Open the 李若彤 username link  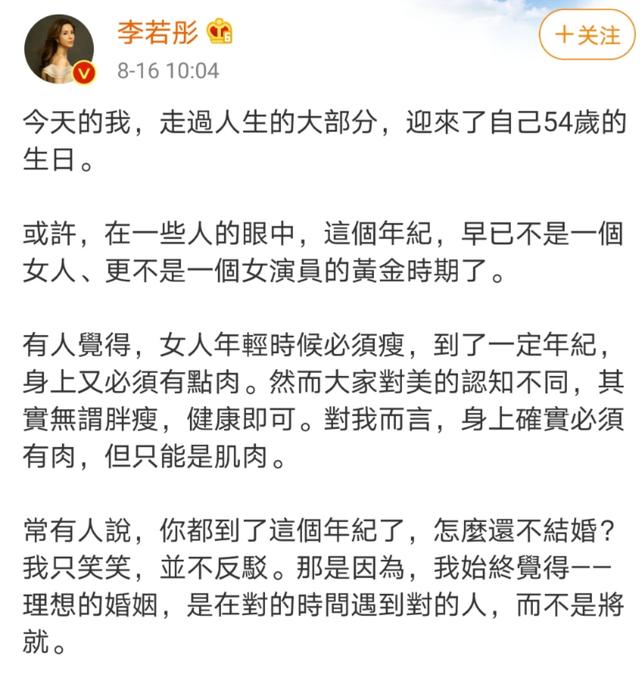(157, 32)
